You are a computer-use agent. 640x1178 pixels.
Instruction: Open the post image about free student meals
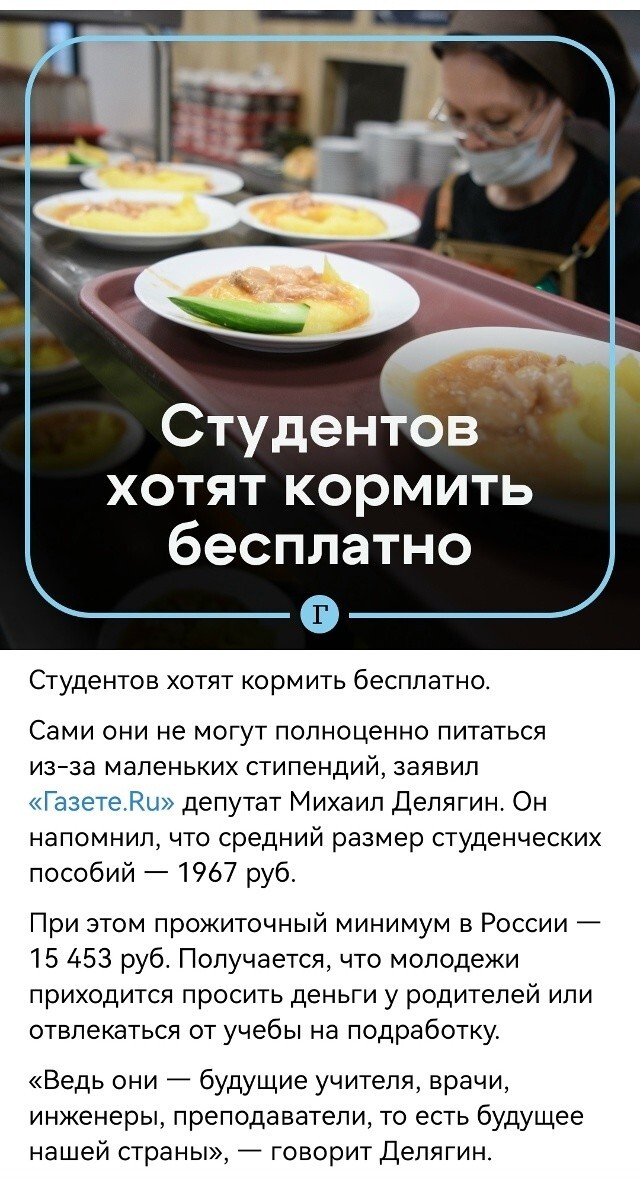point(320,325)
